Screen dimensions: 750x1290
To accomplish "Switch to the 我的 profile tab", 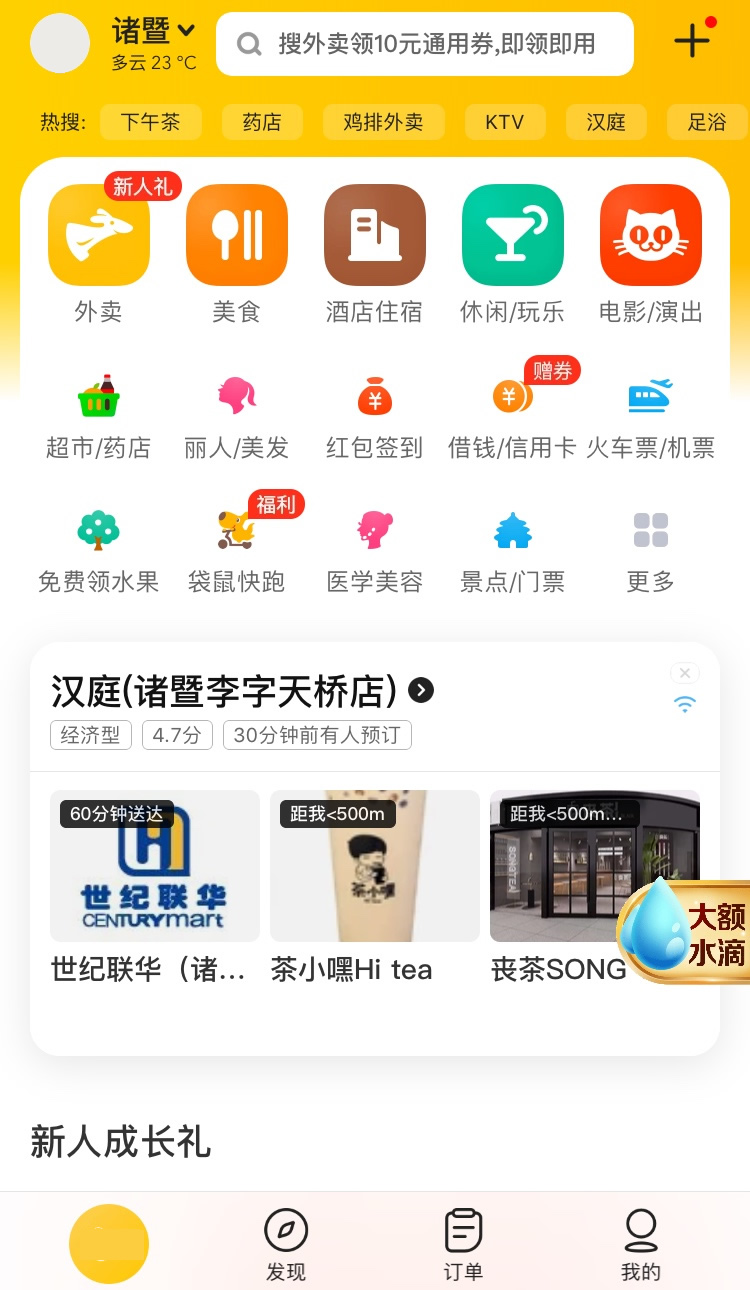I will click(640, 1242).
